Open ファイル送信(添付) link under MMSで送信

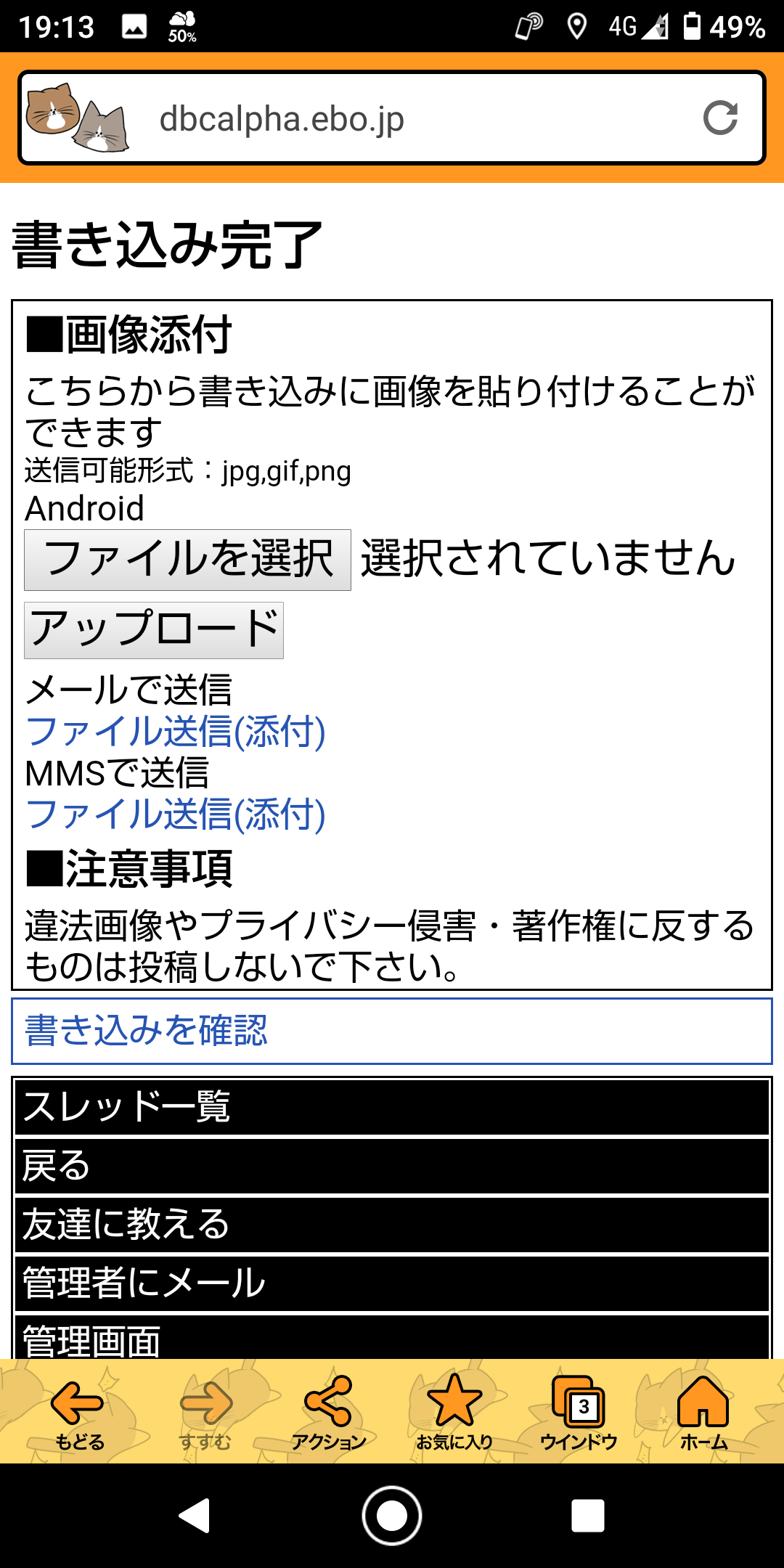pos(175,814)
